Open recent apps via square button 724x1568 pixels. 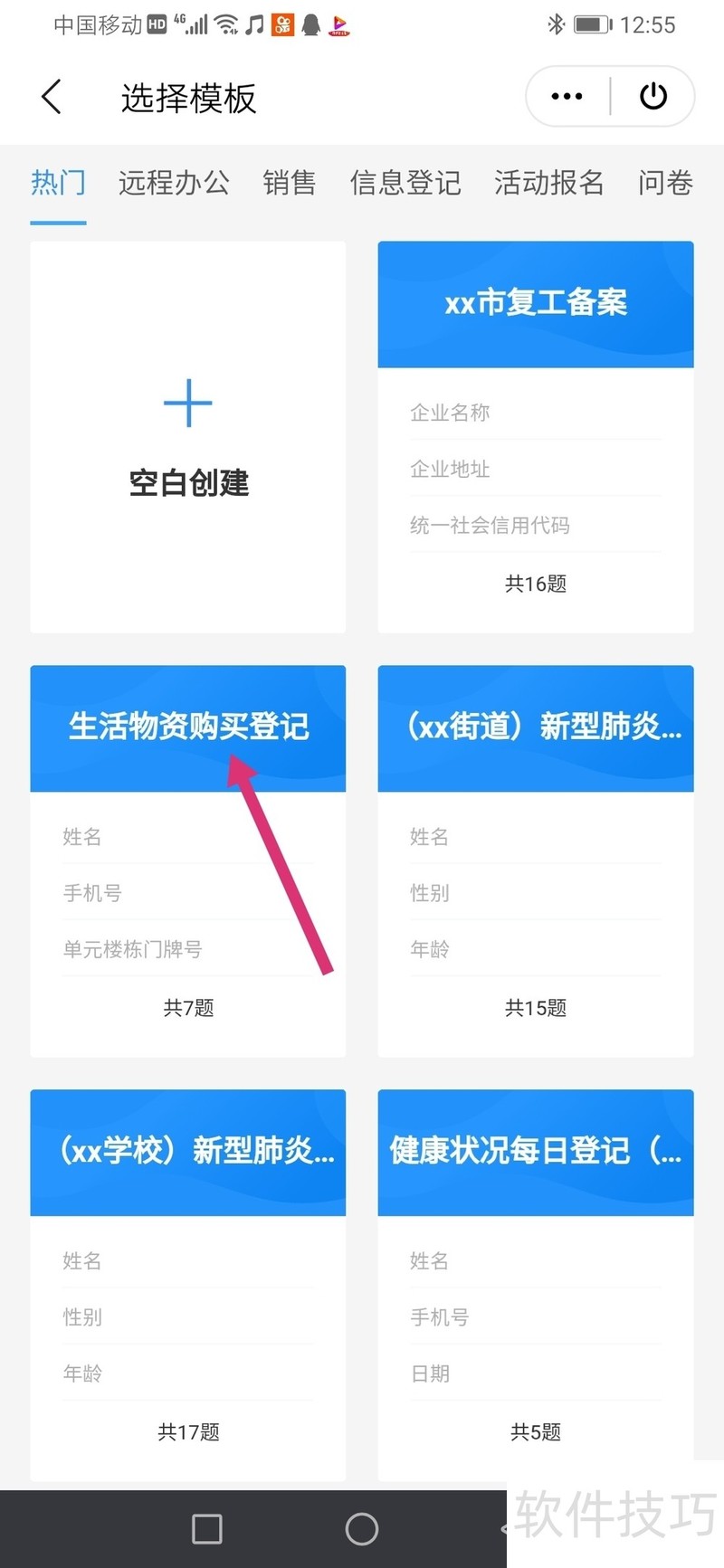tap(207, 1529)
